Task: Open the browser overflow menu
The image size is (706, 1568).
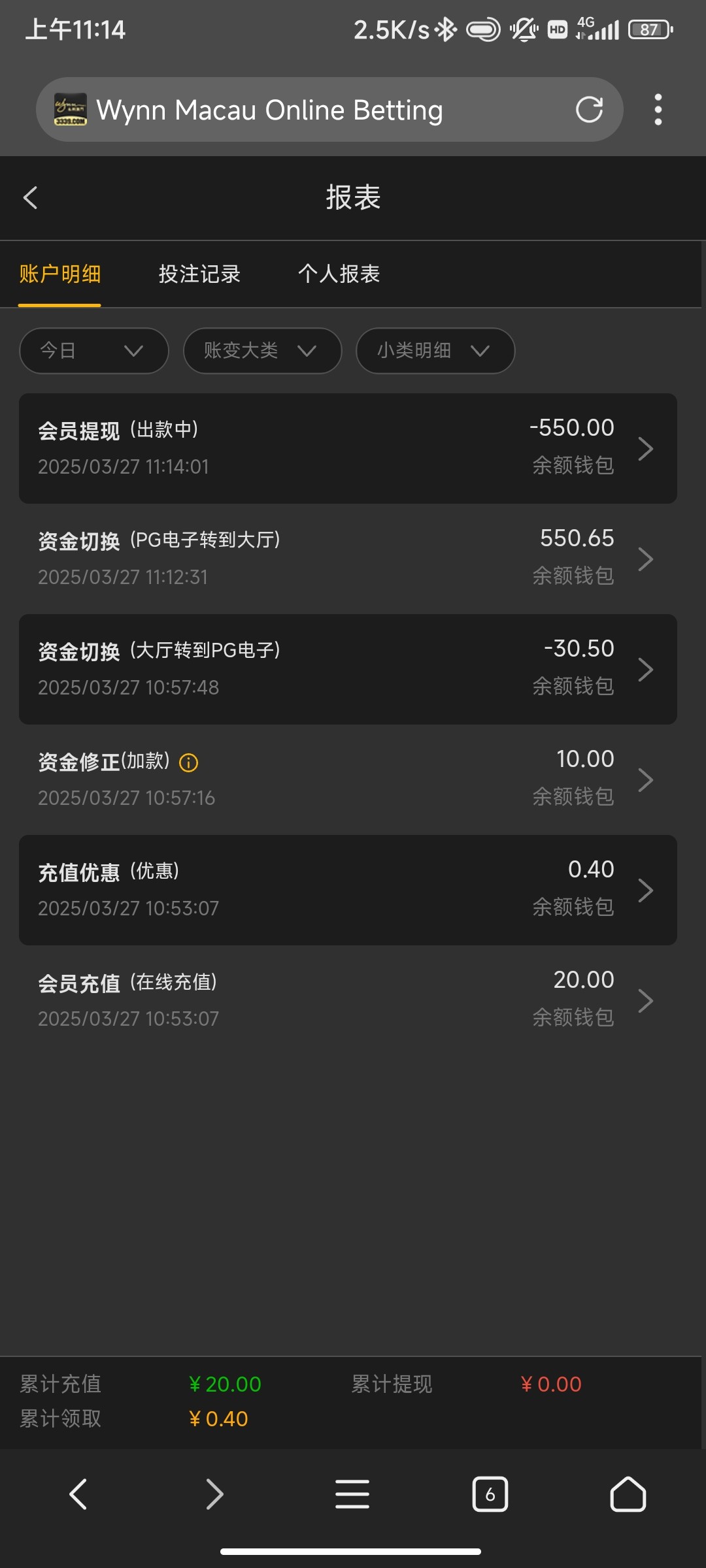Action: click(x=658, y=110)
